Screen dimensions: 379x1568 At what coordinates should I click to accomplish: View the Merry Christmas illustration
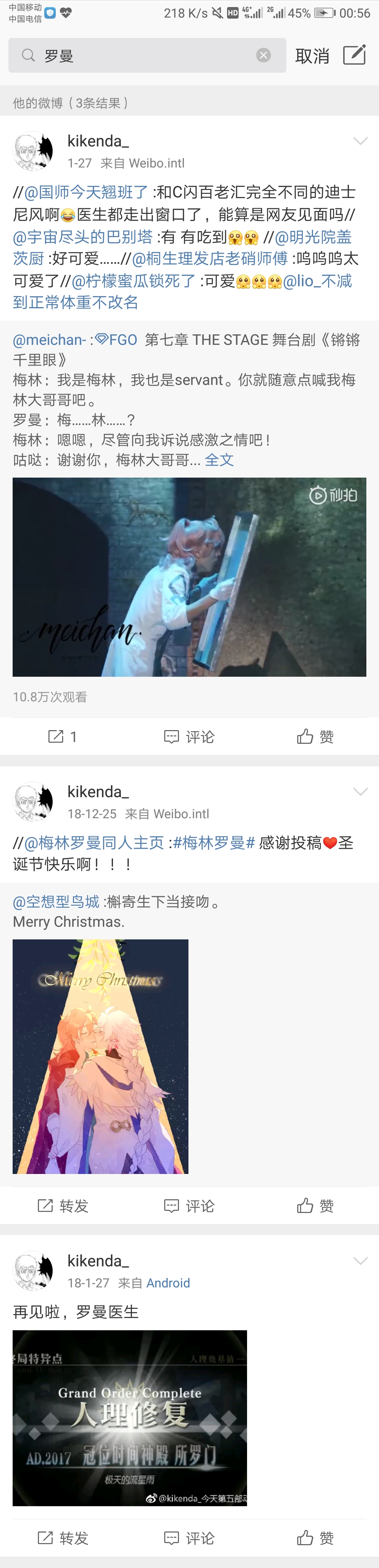[x=100, y=1056]
